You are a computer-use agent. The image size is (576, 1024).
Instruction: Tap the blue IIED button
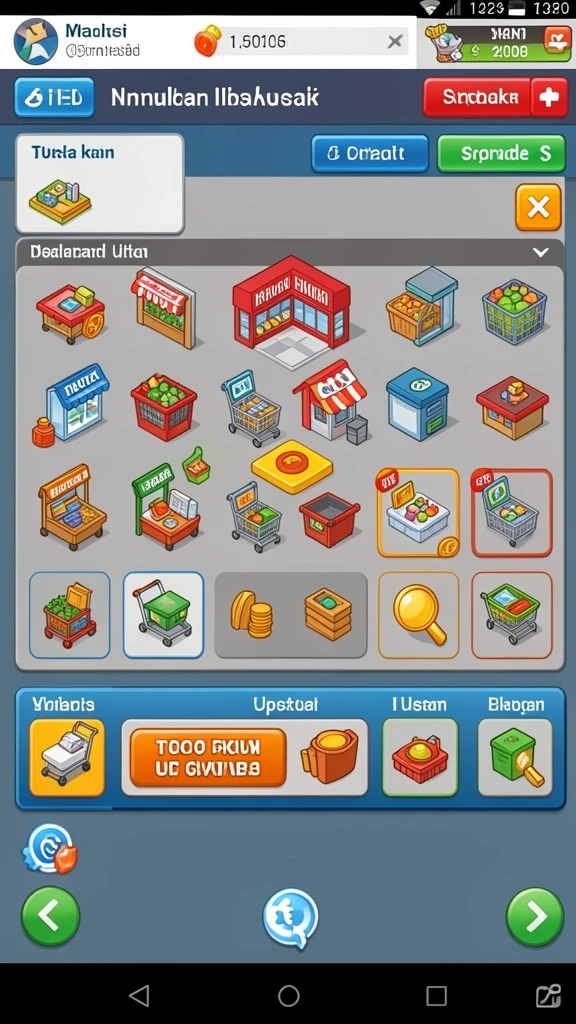click(x=54, y=97)
